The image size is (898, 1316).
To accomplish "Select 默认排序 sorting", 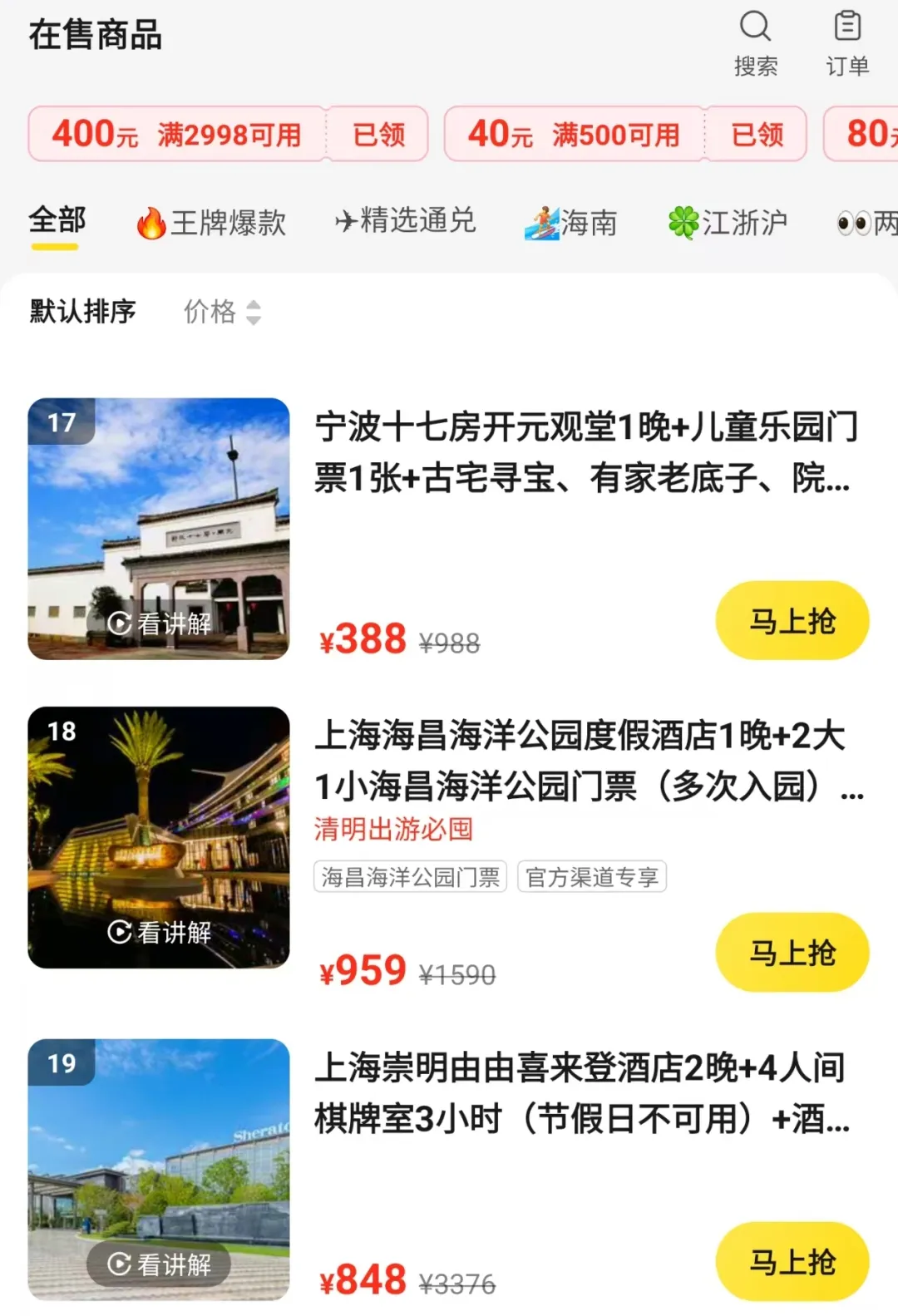I will (x=82, y=312).
